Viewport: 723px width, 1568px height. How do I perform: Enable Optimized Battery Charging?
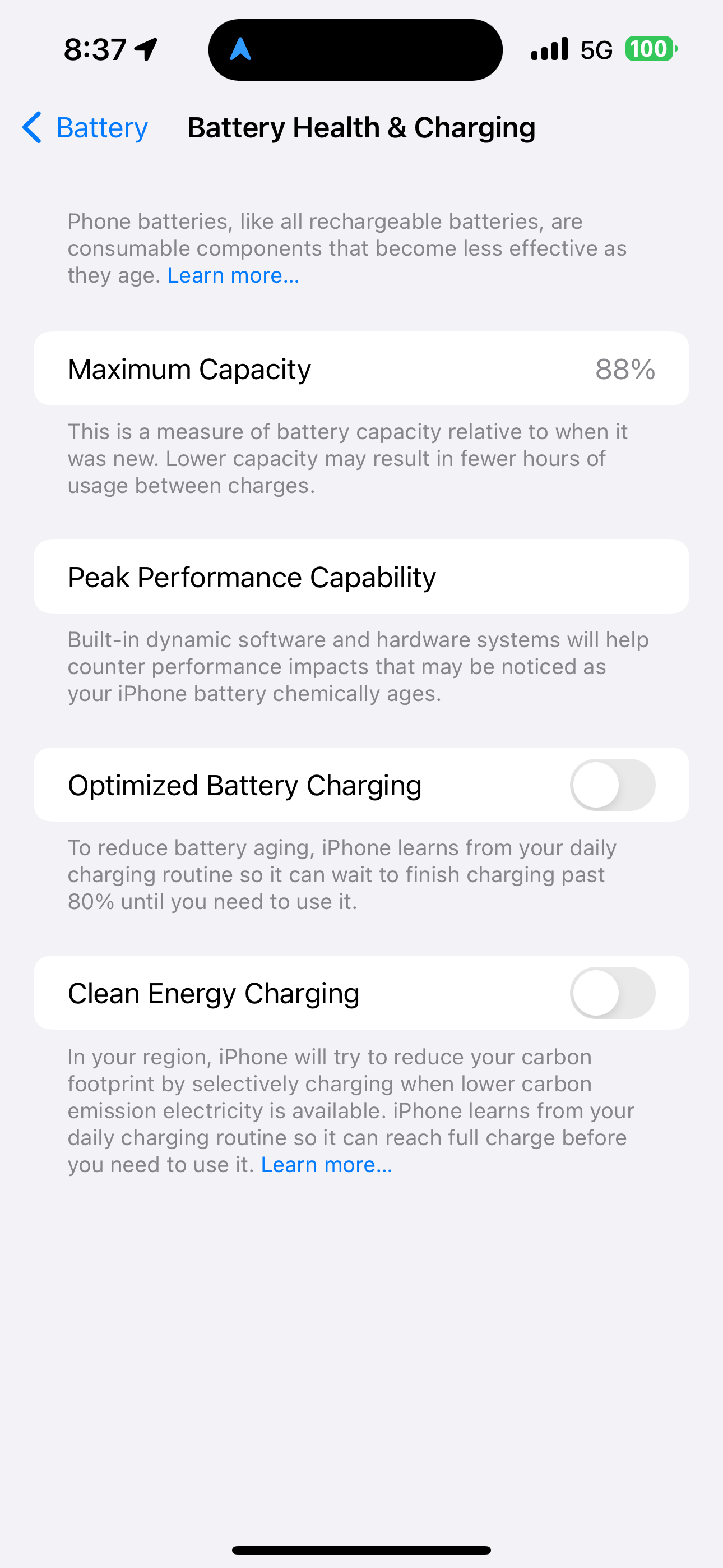(x=612, y=785)
